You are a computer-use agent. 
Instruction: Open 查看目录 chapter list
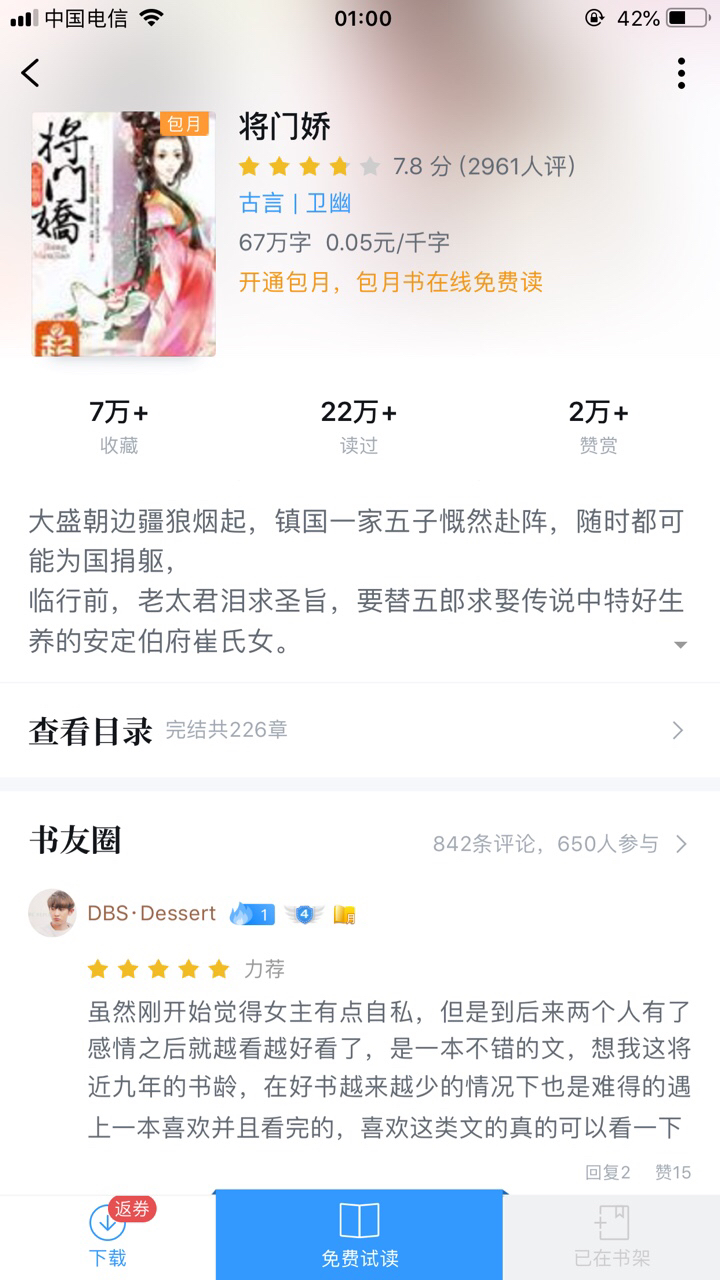coord(360,730)
